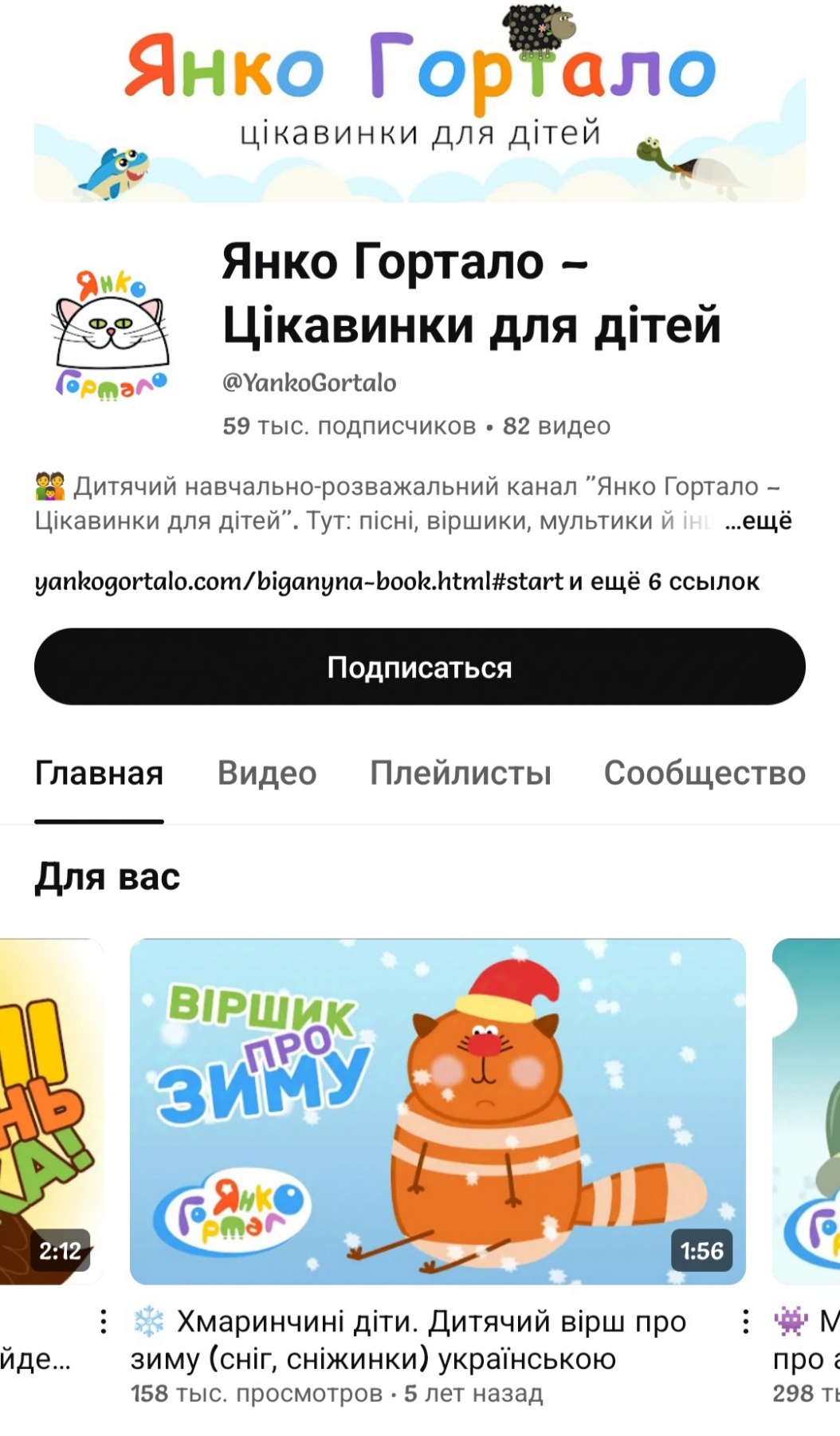
Task: Play the Віршик про зиму video
Action: pyautogui.click(x=437, y=1111)
